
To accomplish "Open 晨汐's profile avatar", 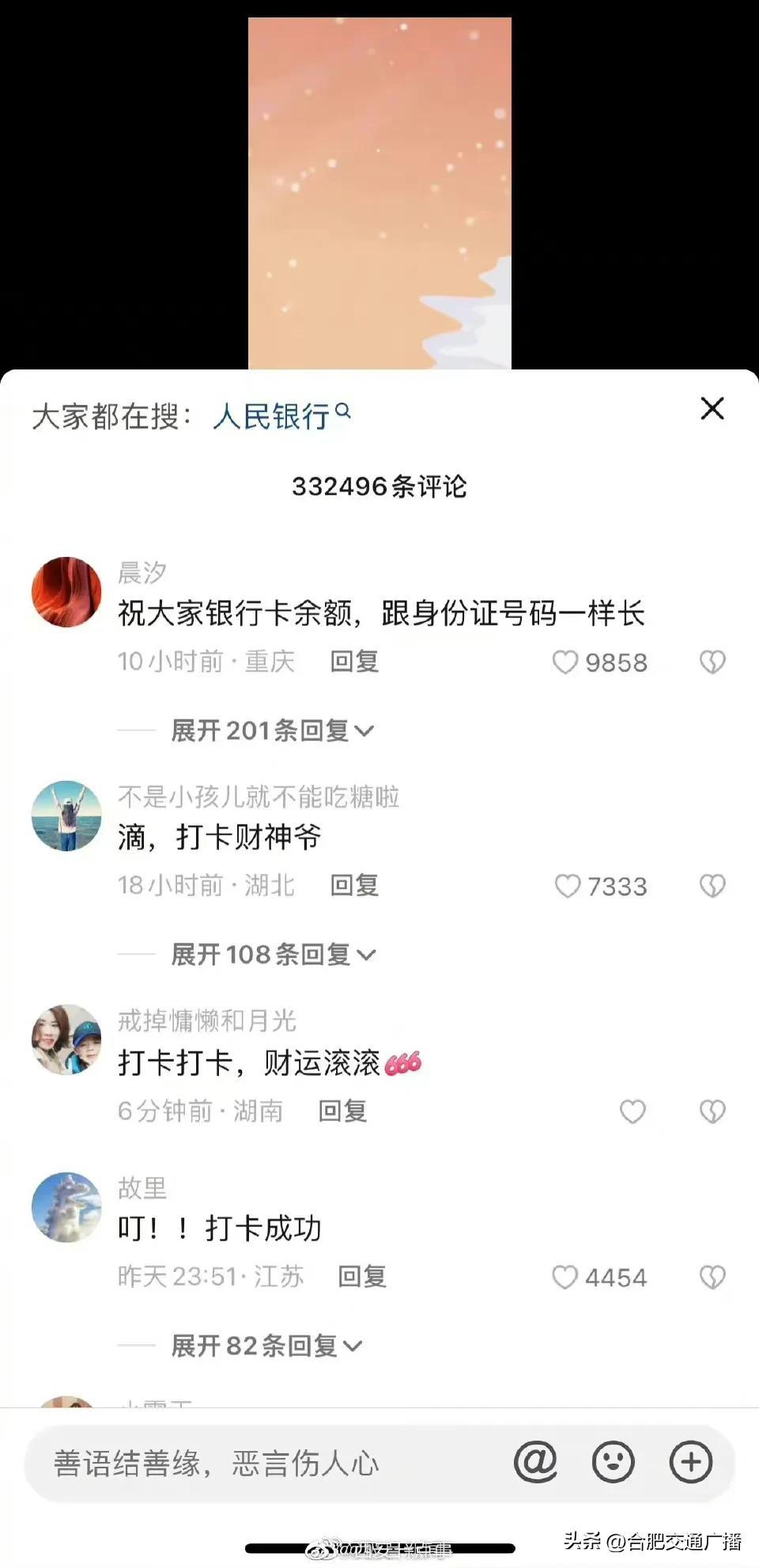I will [66, 592].
